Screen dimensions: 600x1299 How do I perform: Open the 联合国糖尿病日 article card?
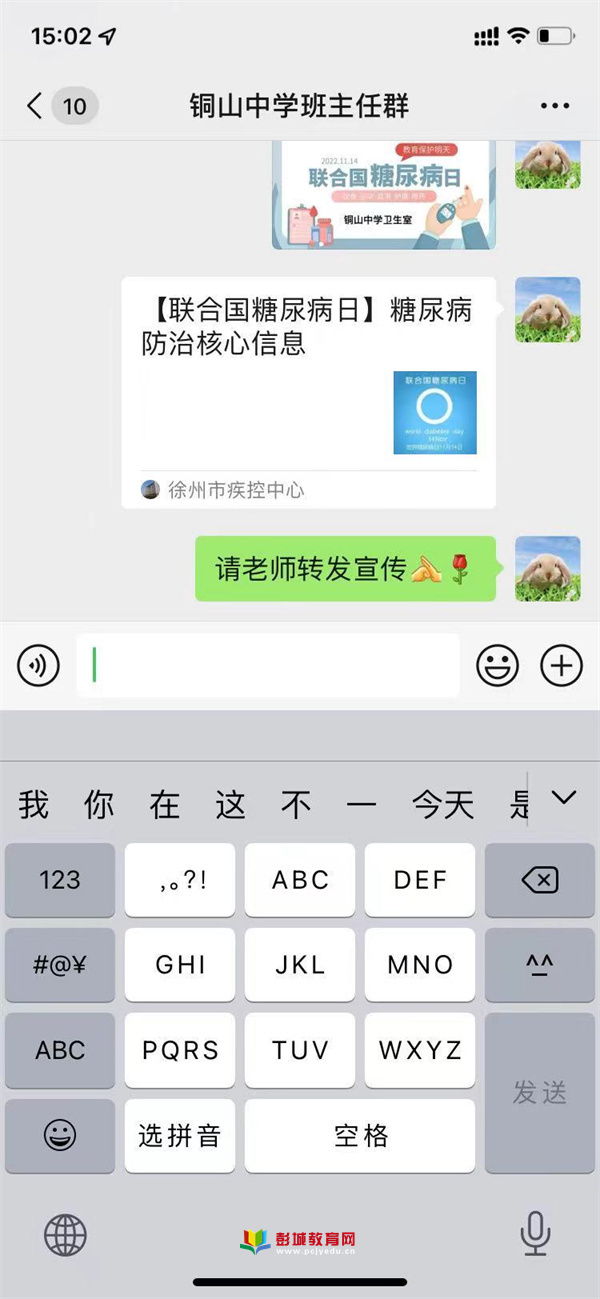[308, 391]
